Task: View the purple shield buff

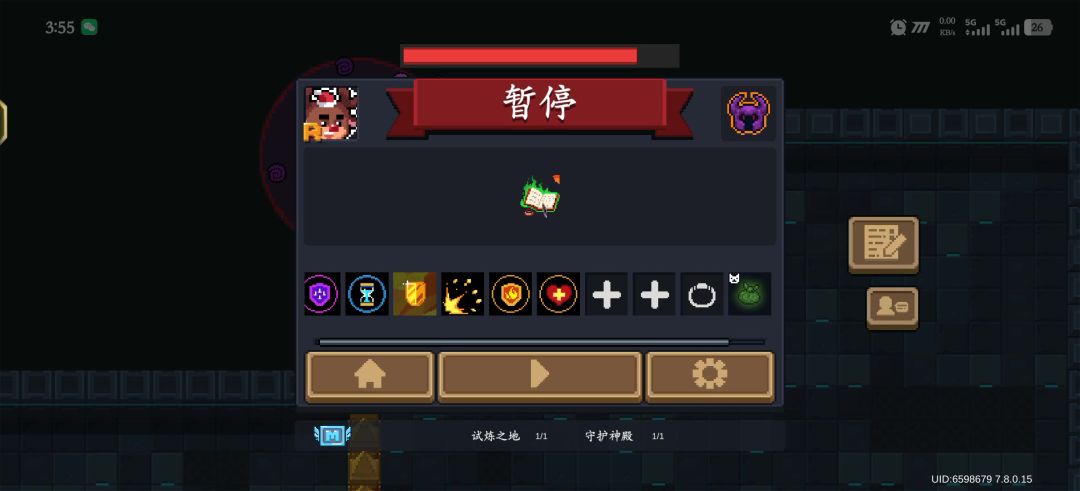Action: click(322, 294)
